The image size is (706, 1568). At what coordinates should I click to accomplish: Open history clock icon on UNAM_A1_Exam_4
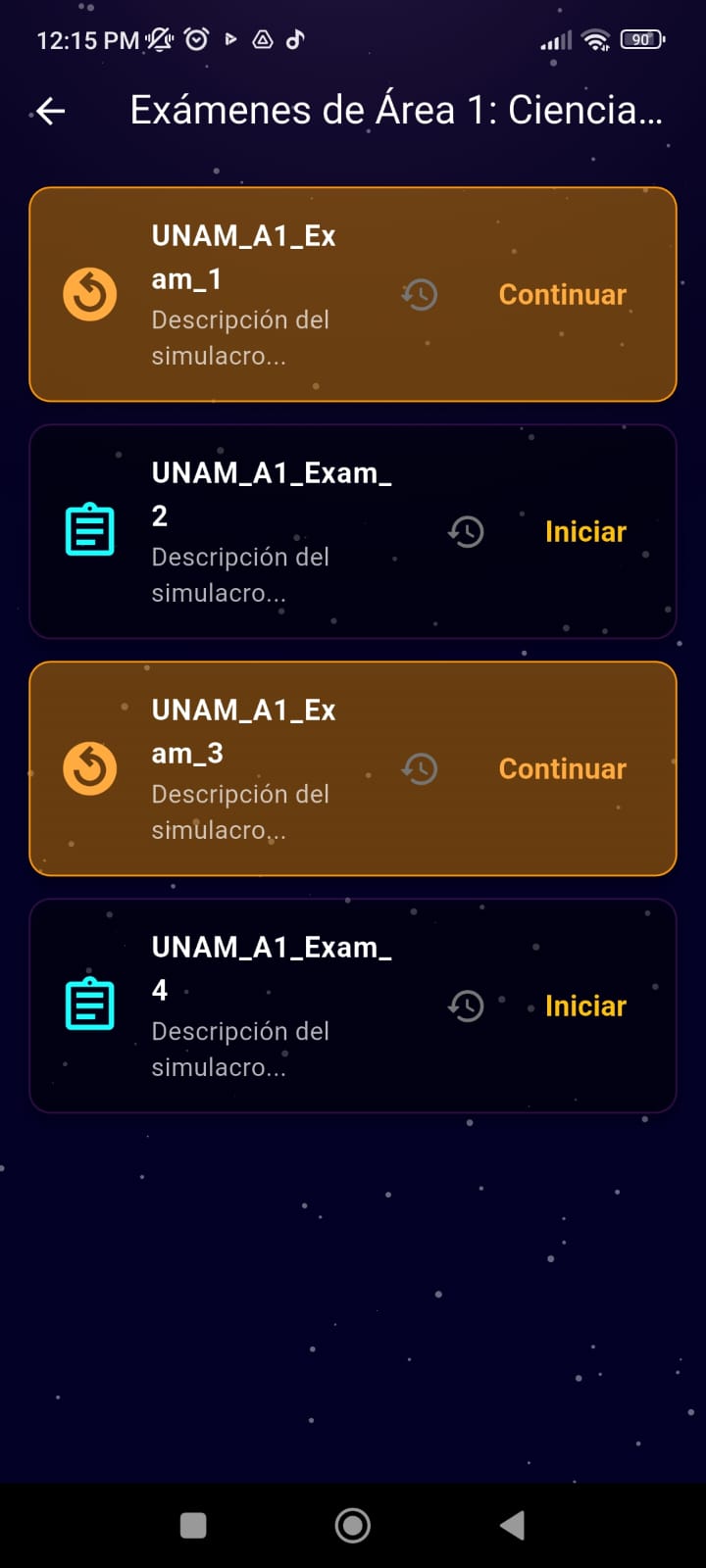point(466,1004)
